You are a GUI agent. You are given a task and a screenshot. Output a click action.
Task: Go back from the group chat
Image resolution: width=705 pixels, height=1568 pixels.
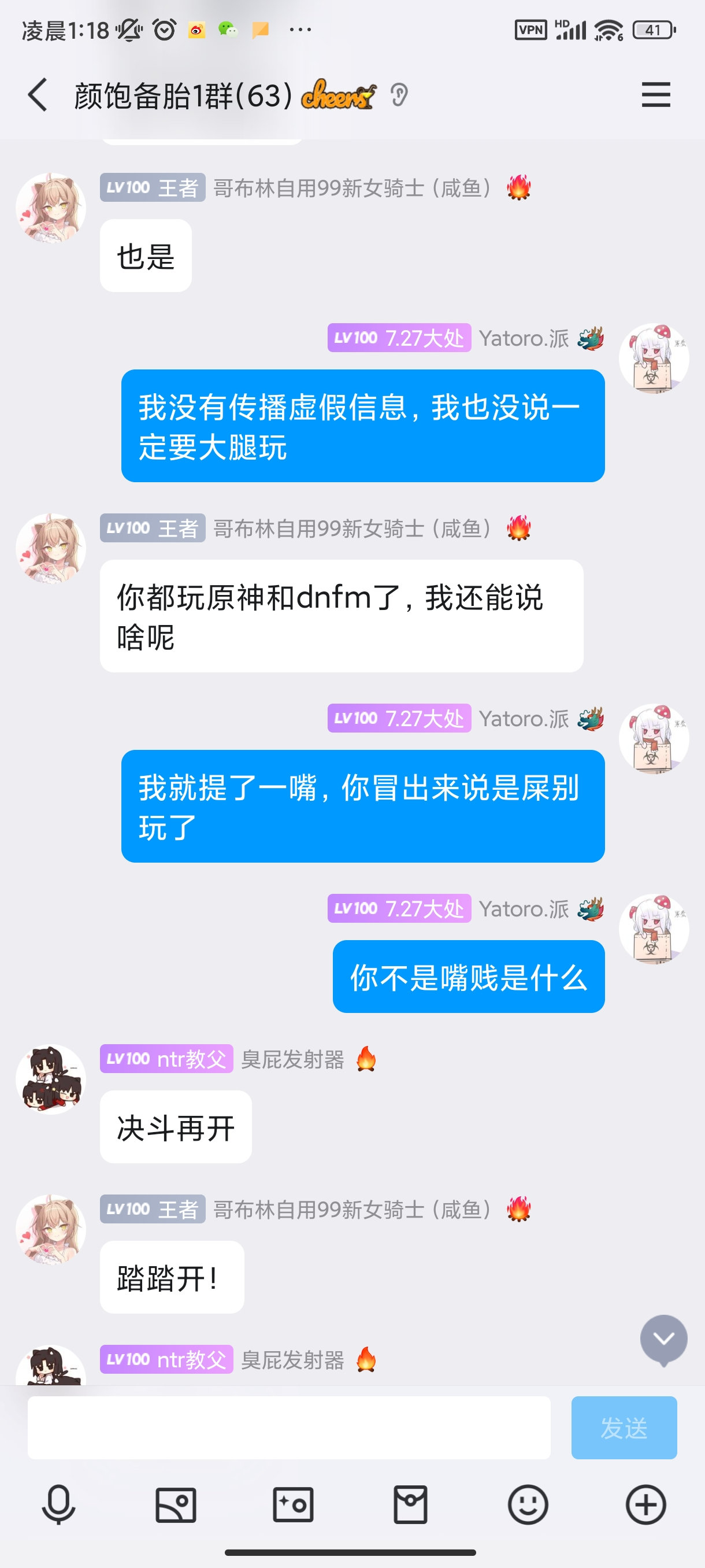38,95
